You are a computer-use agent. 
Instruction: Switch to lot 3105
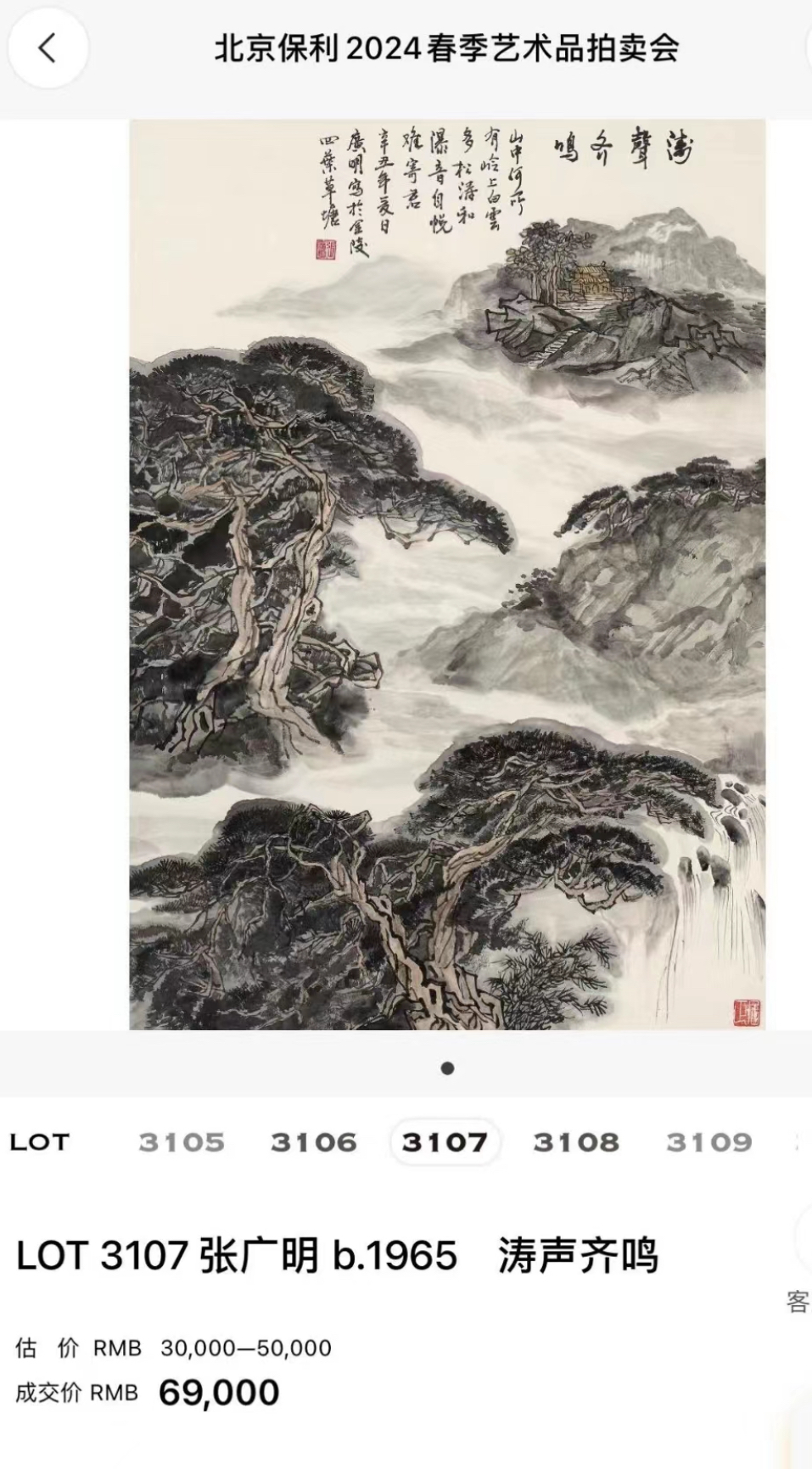pos(182,1142)
